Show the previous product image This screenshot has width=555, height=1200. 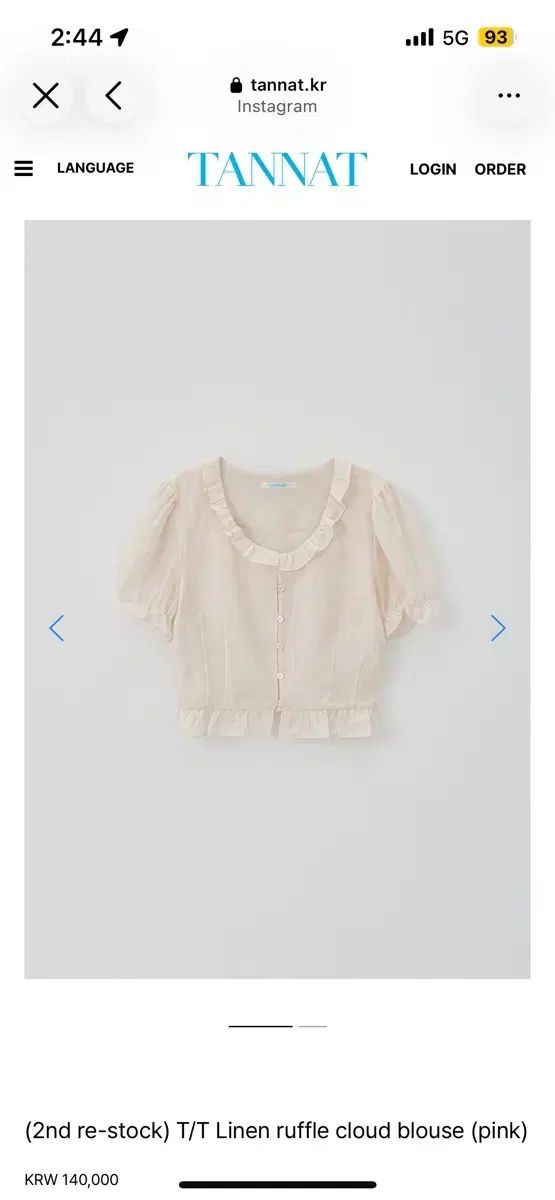(57, 628)
